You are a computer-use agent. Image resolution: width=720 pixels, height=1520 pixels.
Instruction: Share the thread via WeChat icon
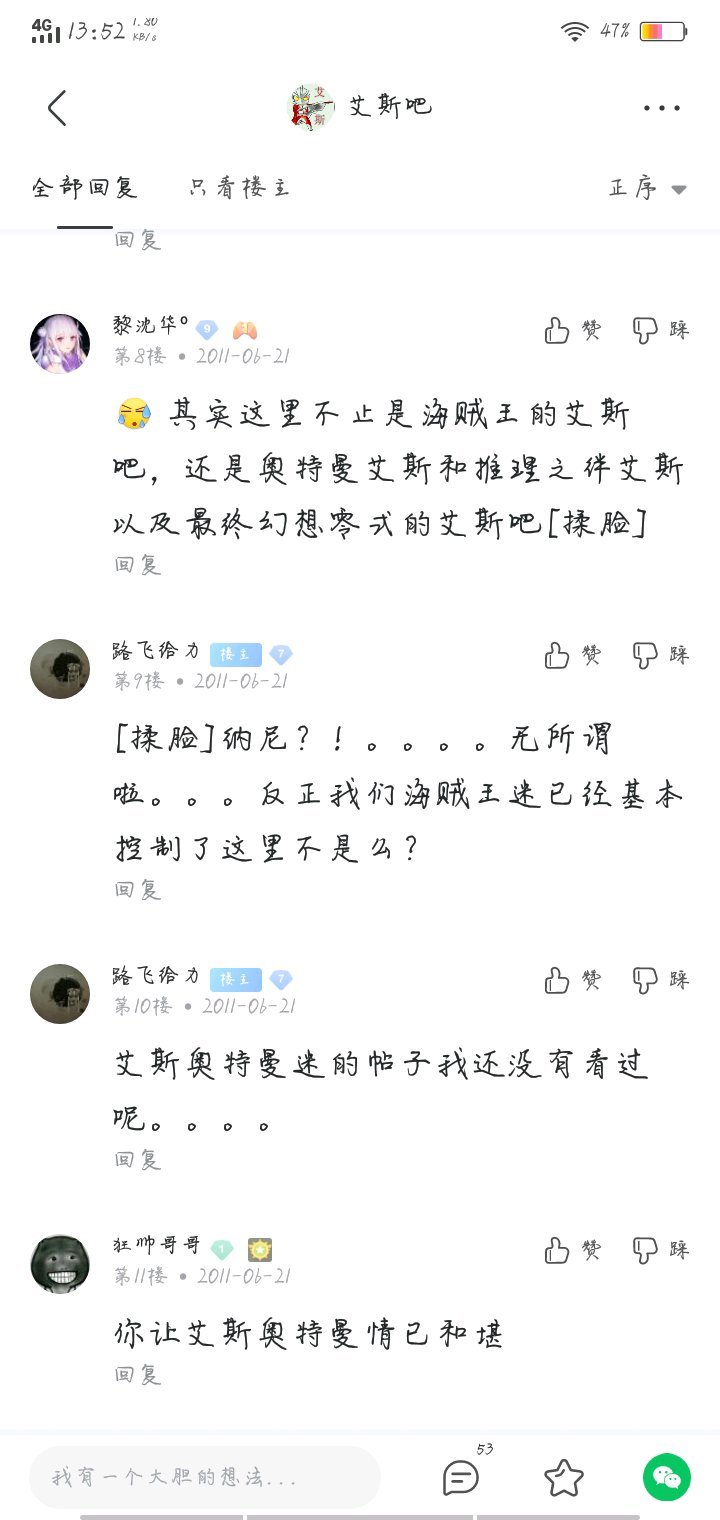(666, 1477)
